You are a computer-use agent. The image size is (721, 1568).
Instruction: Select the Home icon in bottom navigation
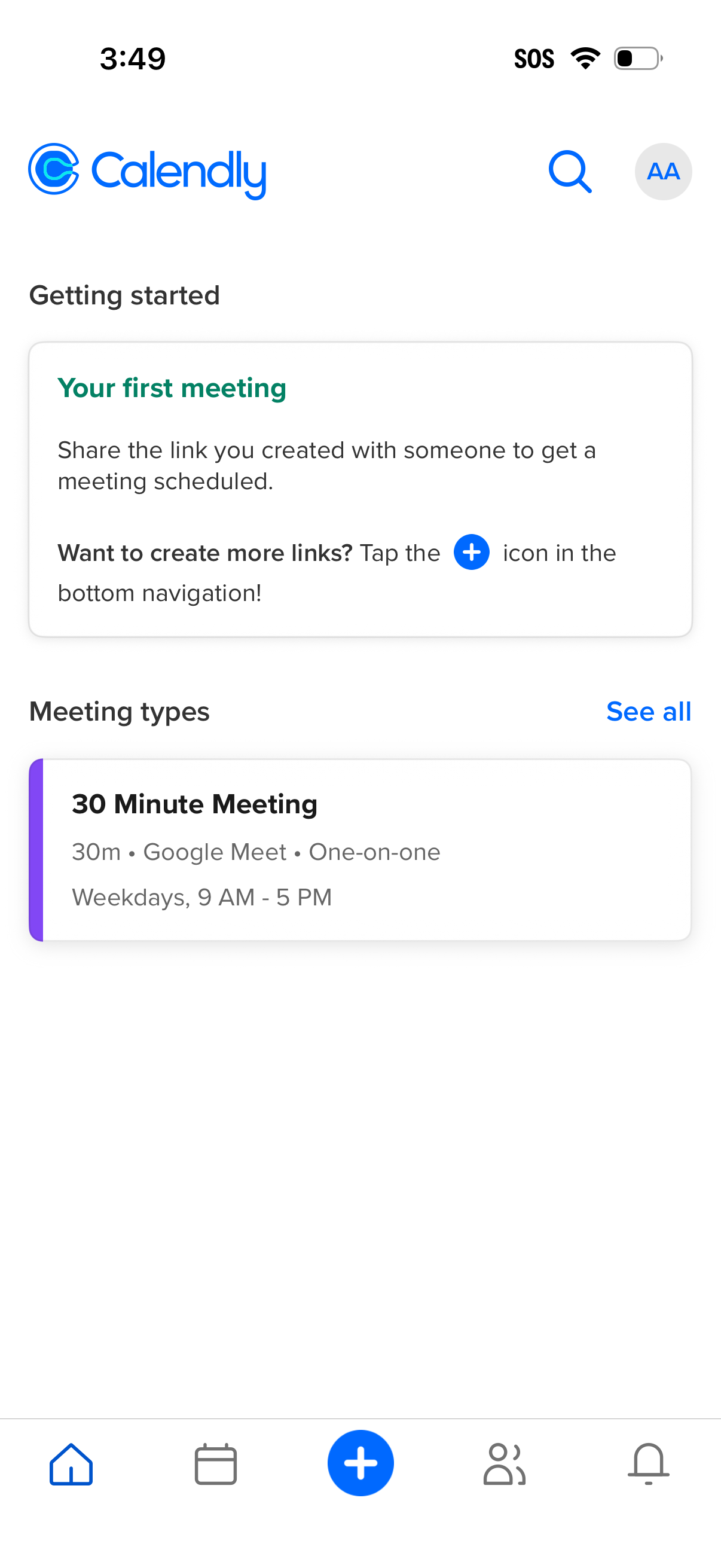pos(71,1463)
